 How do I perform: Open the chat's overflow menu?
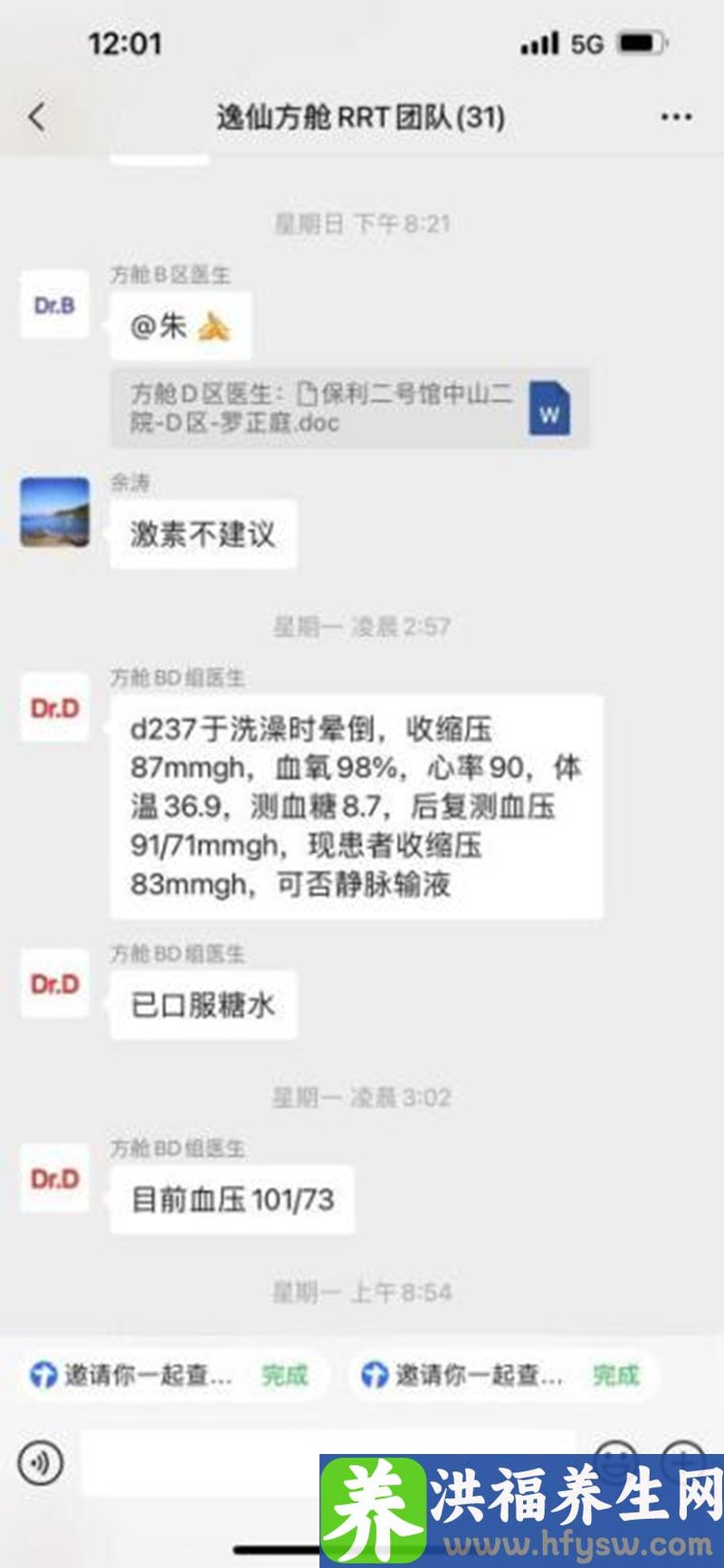(676, 117)
